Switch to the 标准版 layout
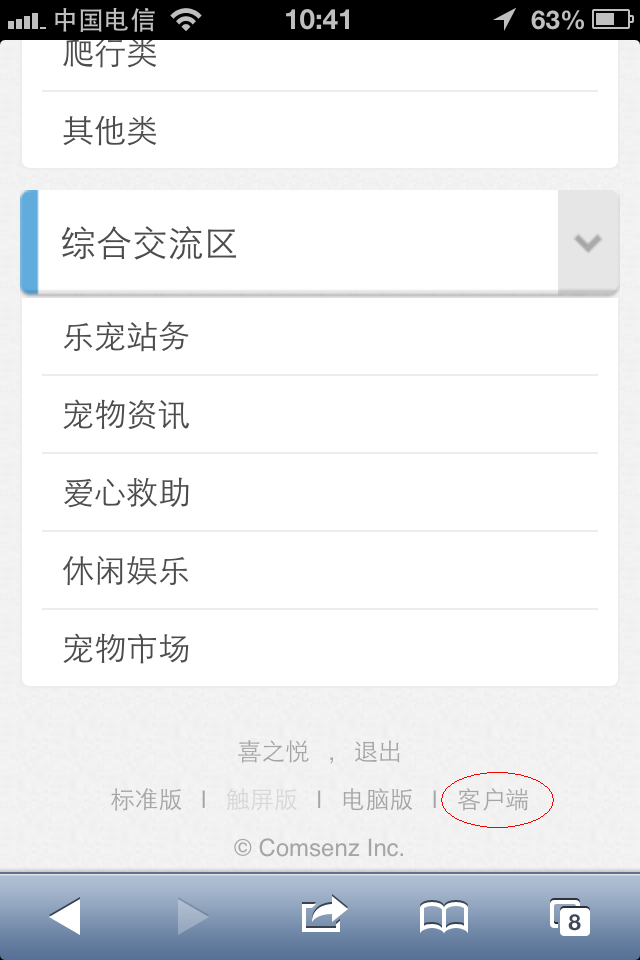Viewport: 640px width, 960px height. [x=146, y=800]
